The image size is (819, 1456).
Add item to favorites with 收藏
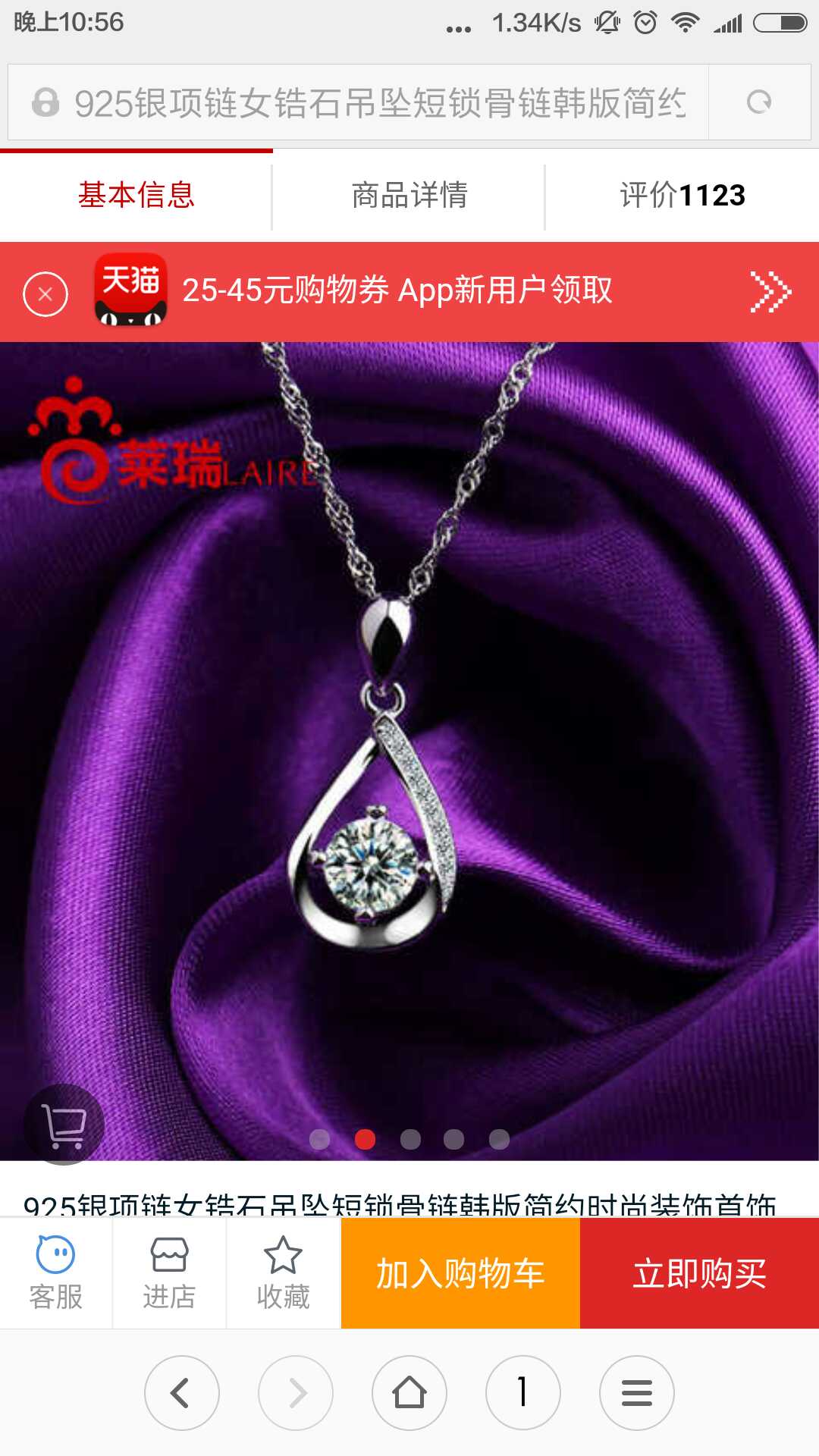(283, 1273)
